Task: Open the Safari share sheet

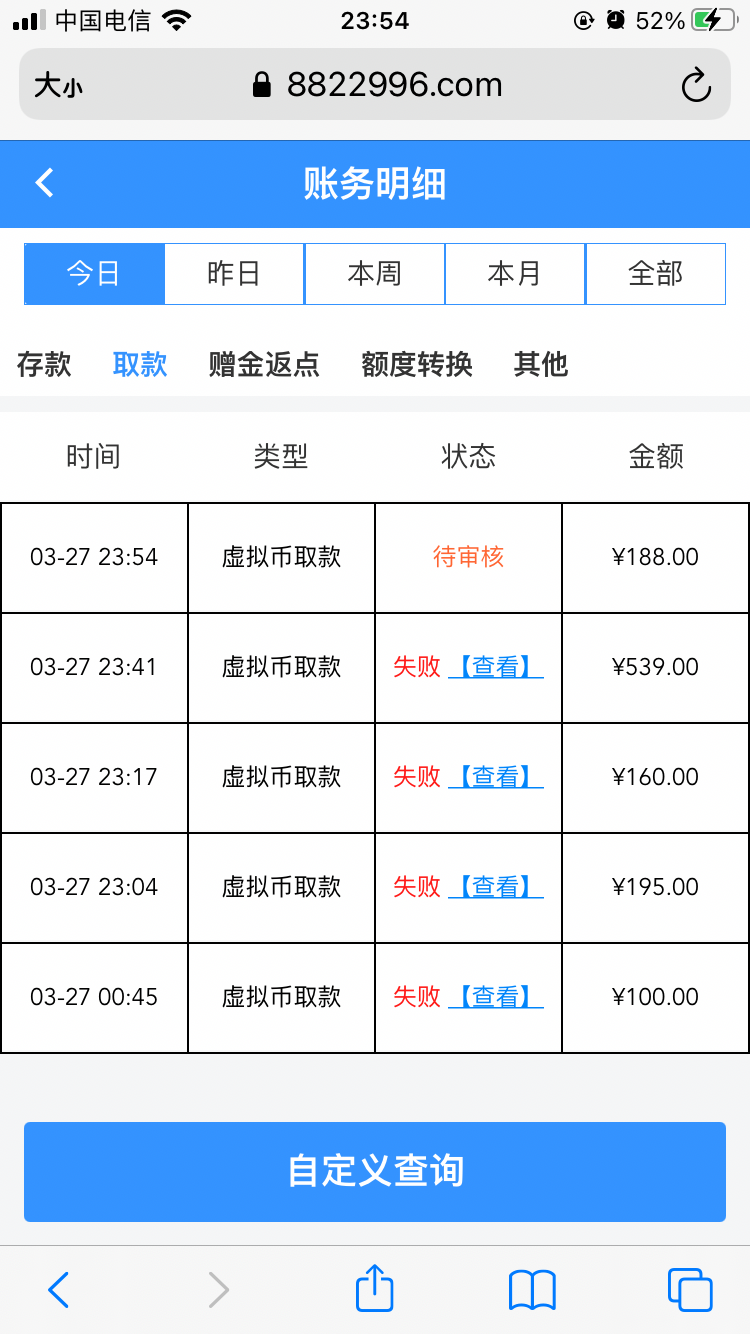Action: point(375,1289)
